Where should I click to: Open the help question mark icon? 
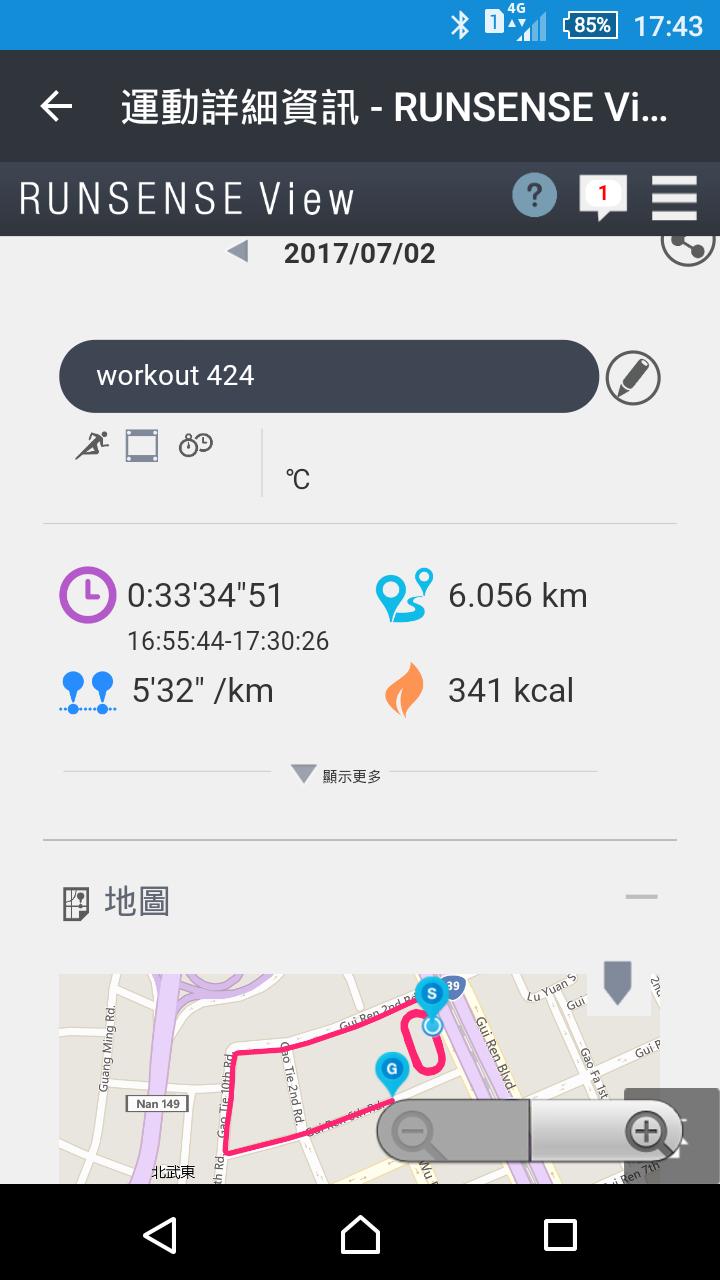click(x=534, y=195)
